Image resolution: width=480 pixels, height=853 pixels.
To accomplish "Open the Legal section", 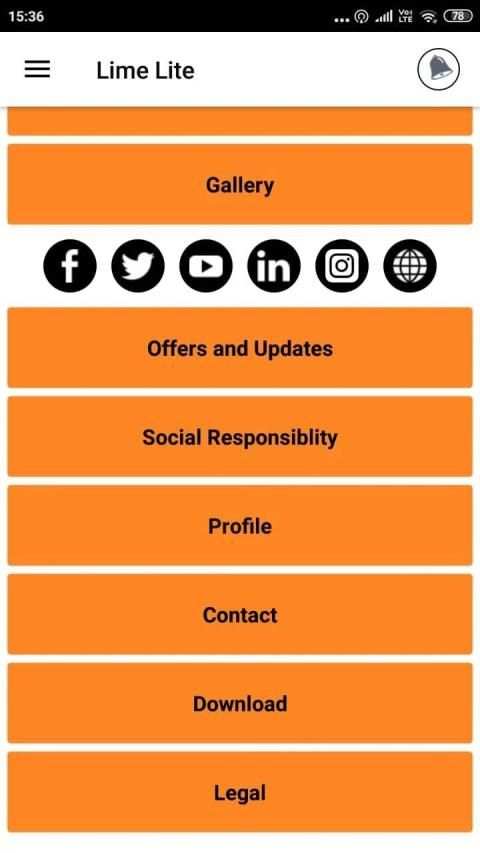I will pos(240,792).
